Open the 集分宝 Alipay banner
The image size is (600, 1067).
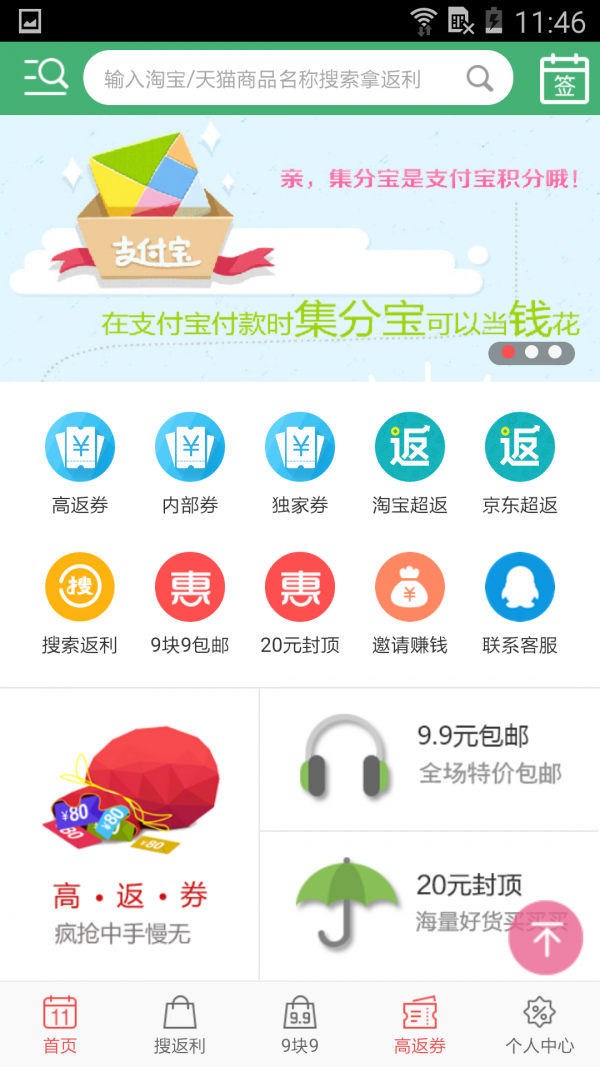click(x=300, y=248)
